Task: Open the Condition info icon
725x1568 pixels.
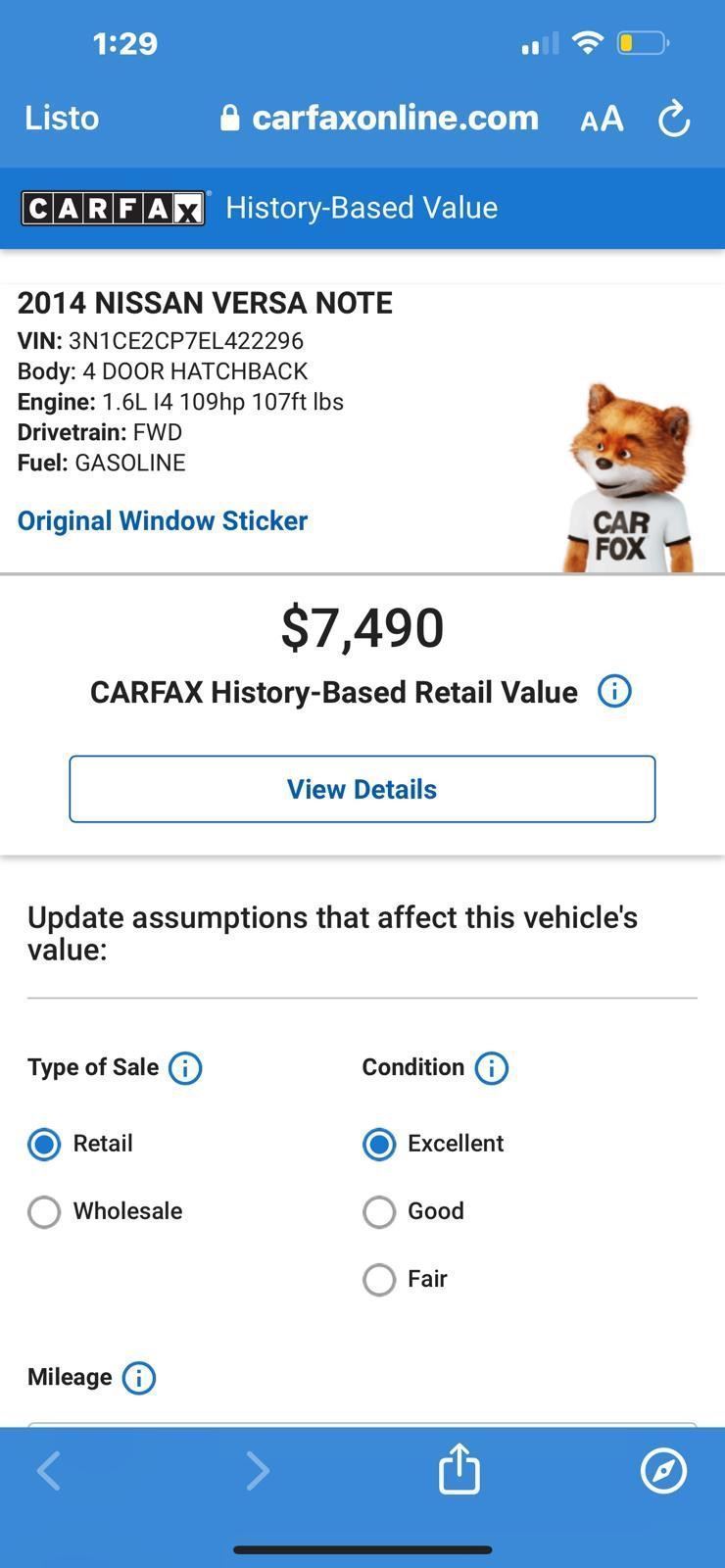Action: [491, 1068]
